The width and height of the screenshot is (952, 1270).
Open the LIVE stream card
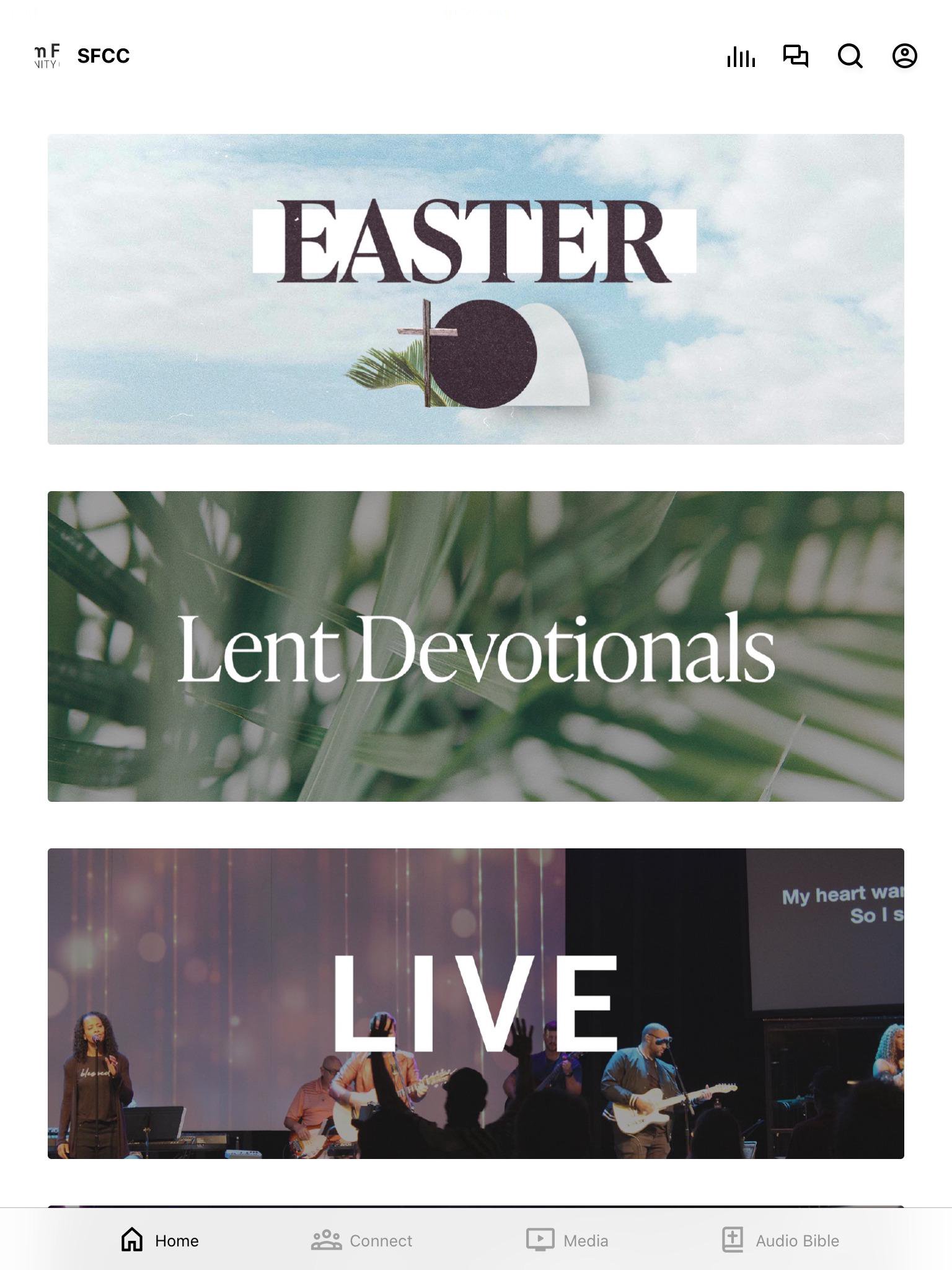tap(476, 1003)
